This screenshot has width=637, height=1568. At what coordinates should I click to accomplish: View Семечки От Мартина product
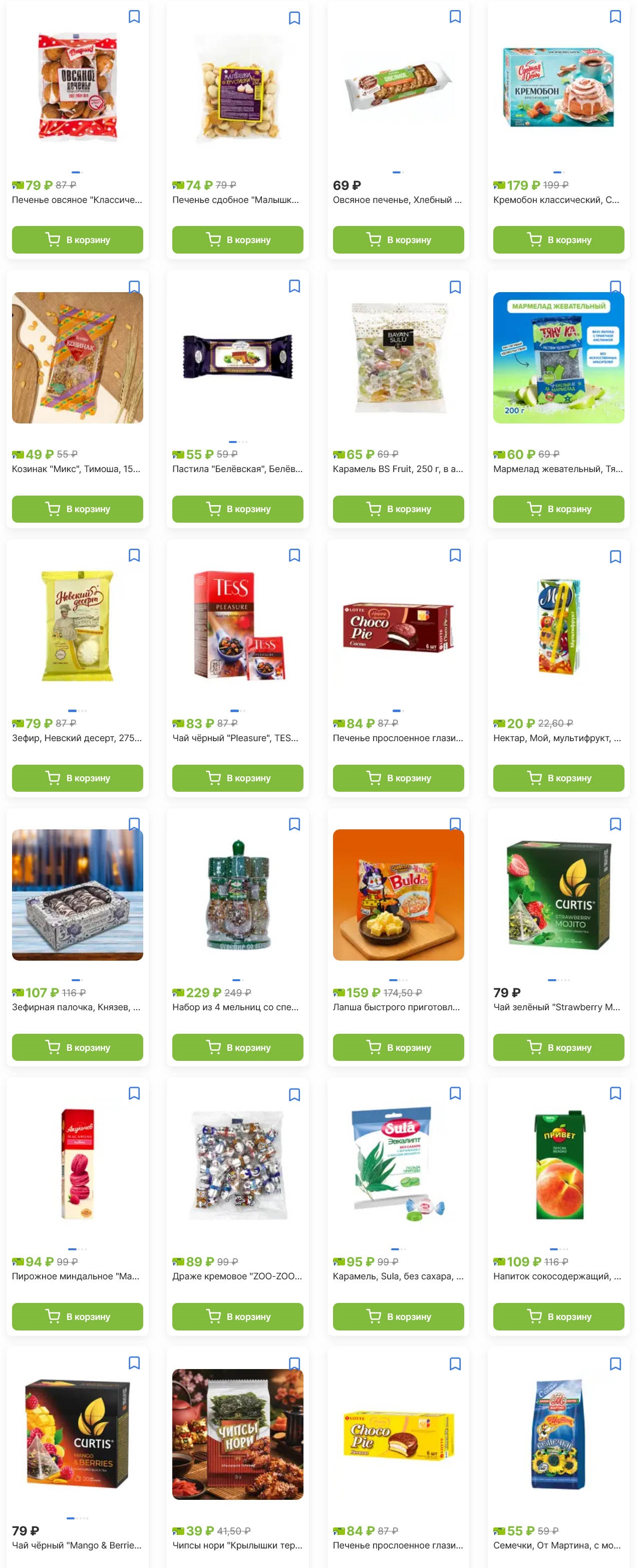pyautogui.click(x=558, y=1434)
